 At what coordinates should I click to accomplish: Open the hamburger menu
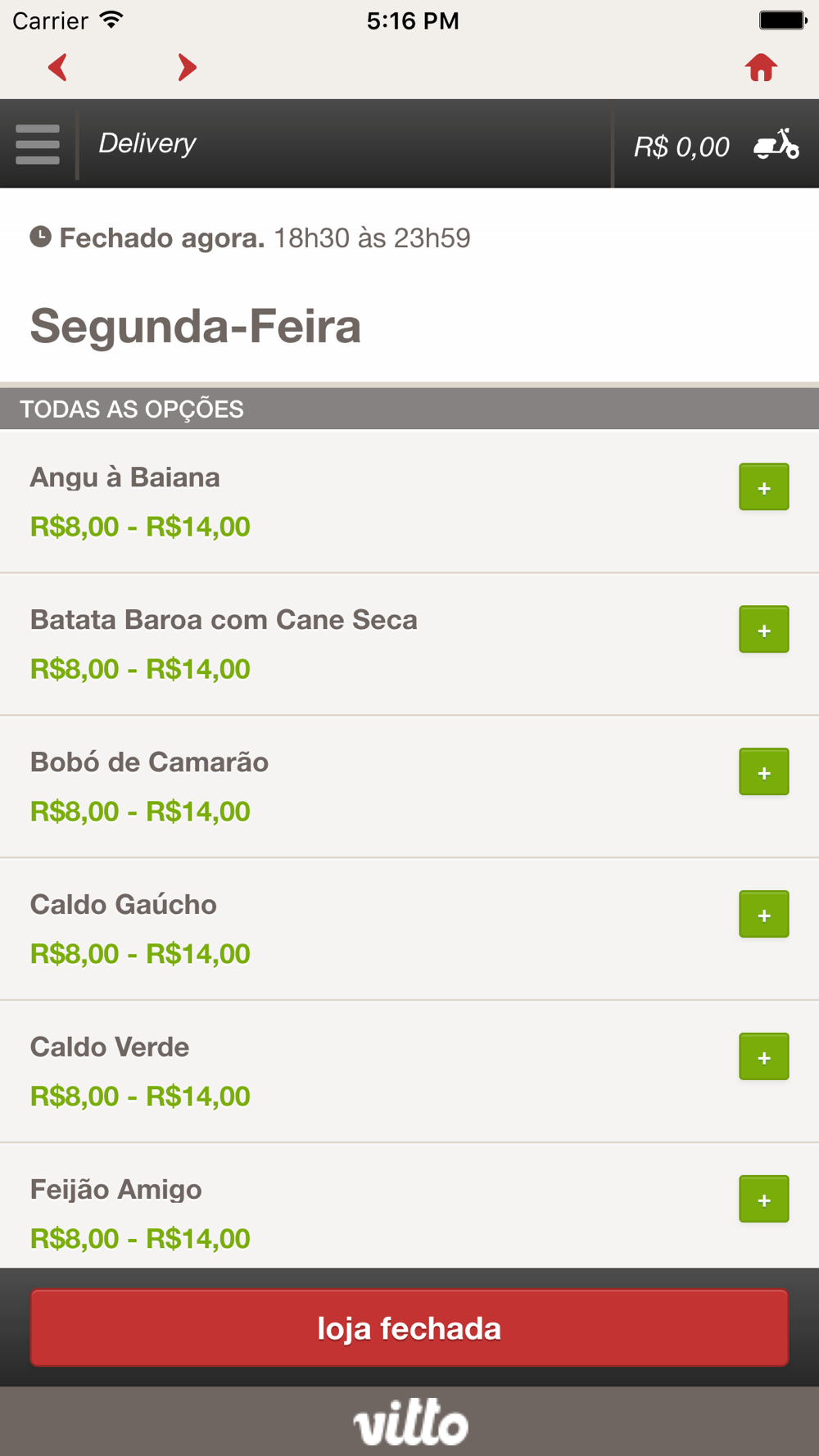[x=38, y=144]
